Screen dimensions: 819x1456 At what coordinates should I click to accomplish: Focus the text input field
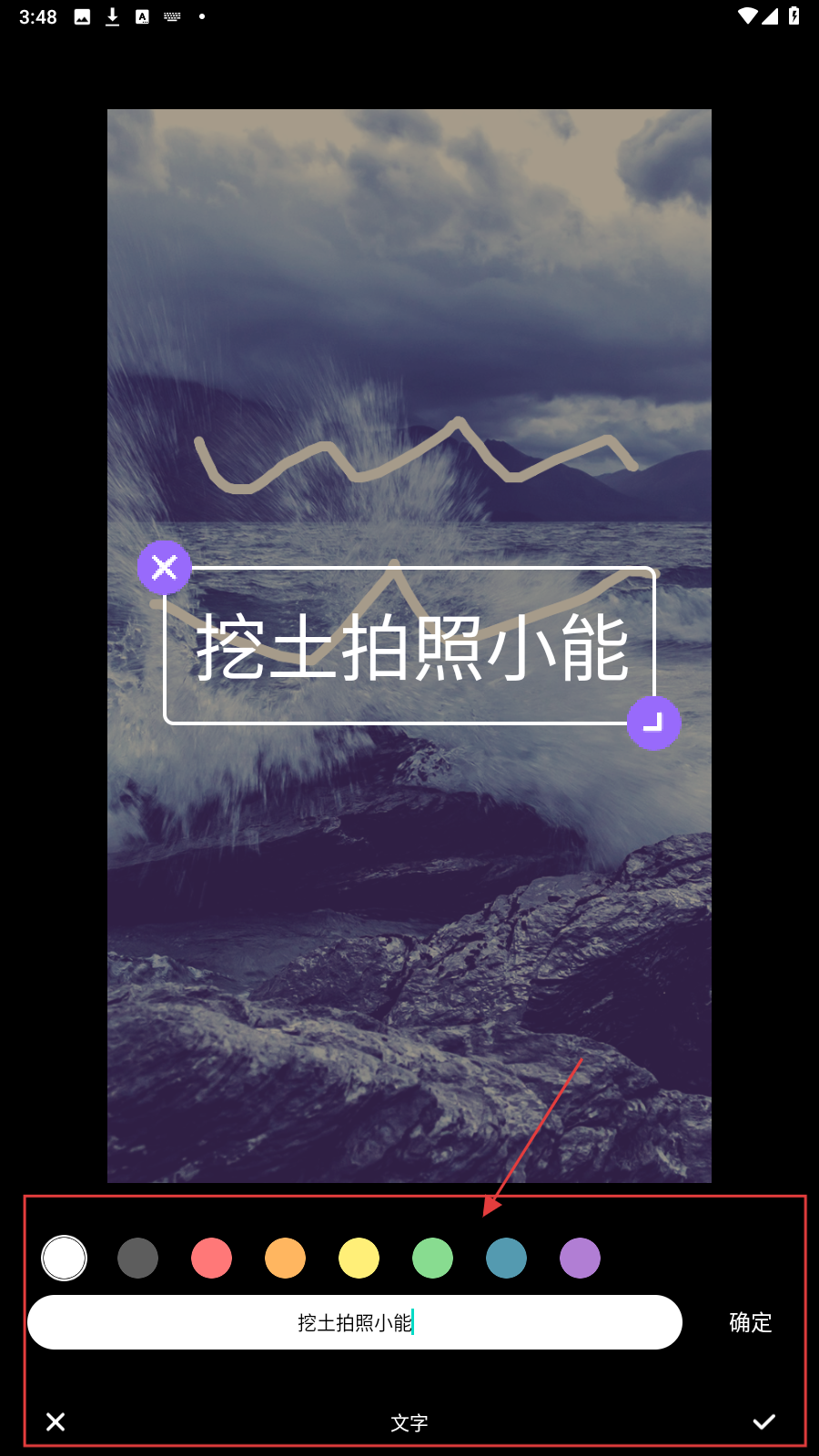click(x=355, y=1322)
